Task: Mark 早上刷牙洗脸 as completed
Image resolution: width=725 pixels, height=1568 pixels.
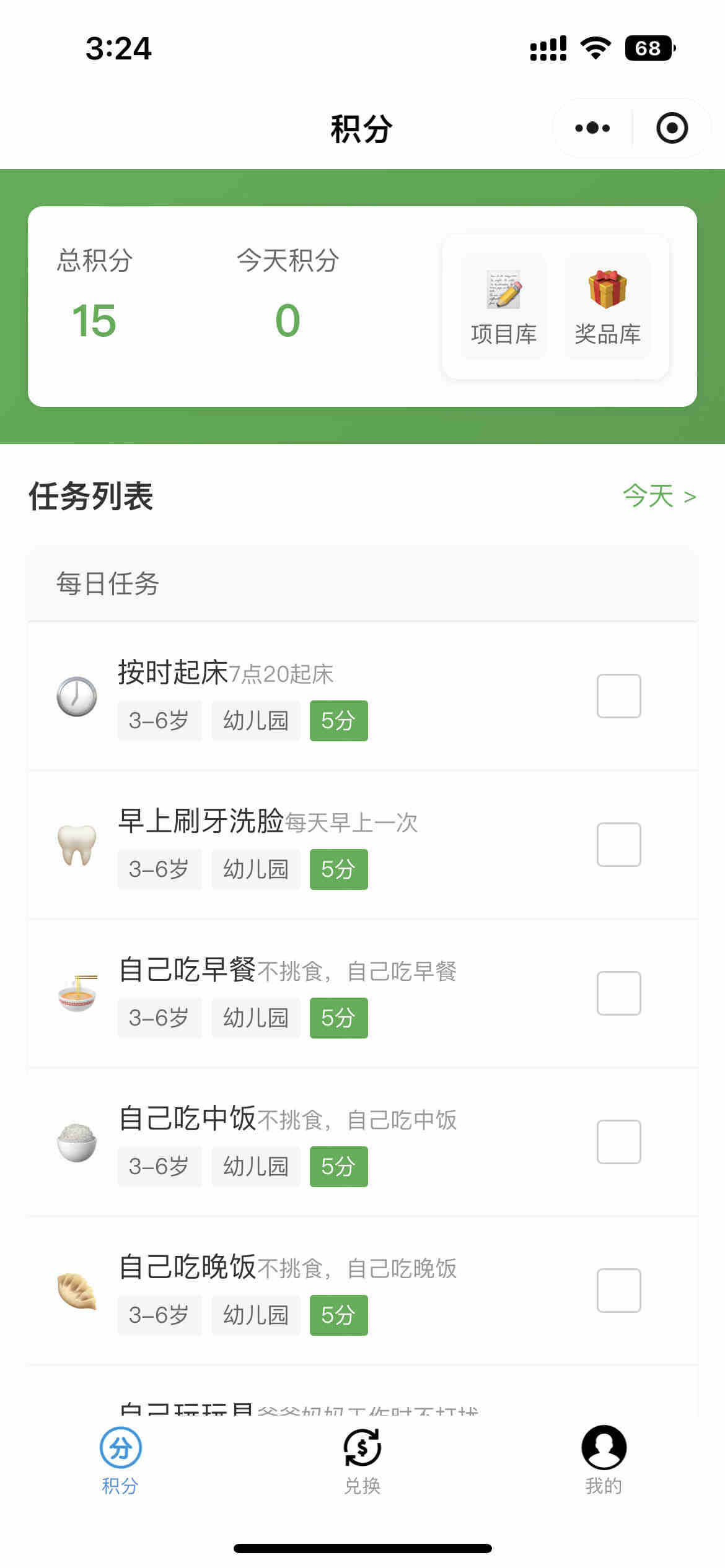Action: (x=618, y=845)
